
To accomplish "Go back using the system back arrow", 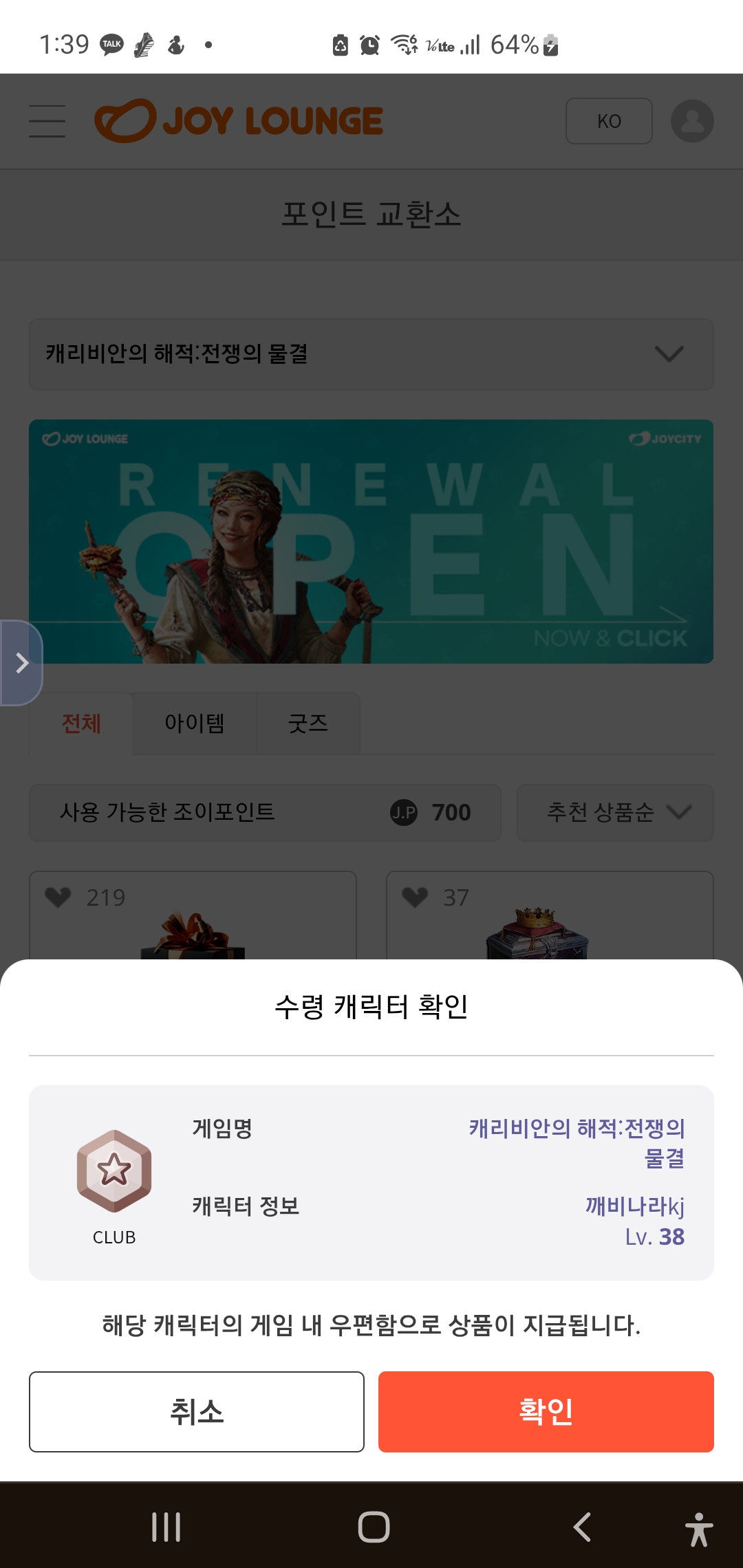I will (x=582, y=1527).
